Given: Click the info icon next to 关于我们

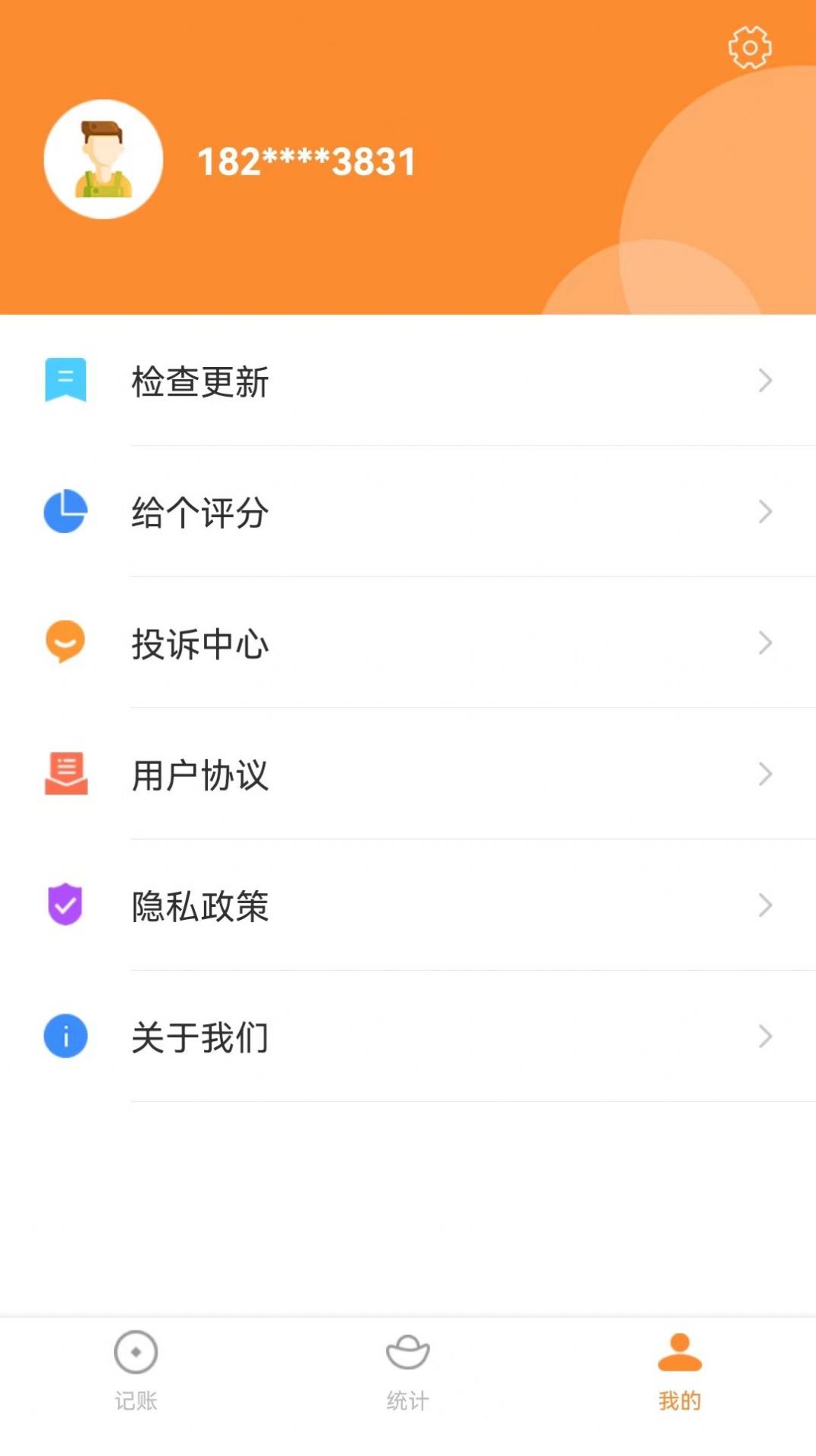Looking at the screenshot, I should pyautogui.click(x=65, y=1036).
